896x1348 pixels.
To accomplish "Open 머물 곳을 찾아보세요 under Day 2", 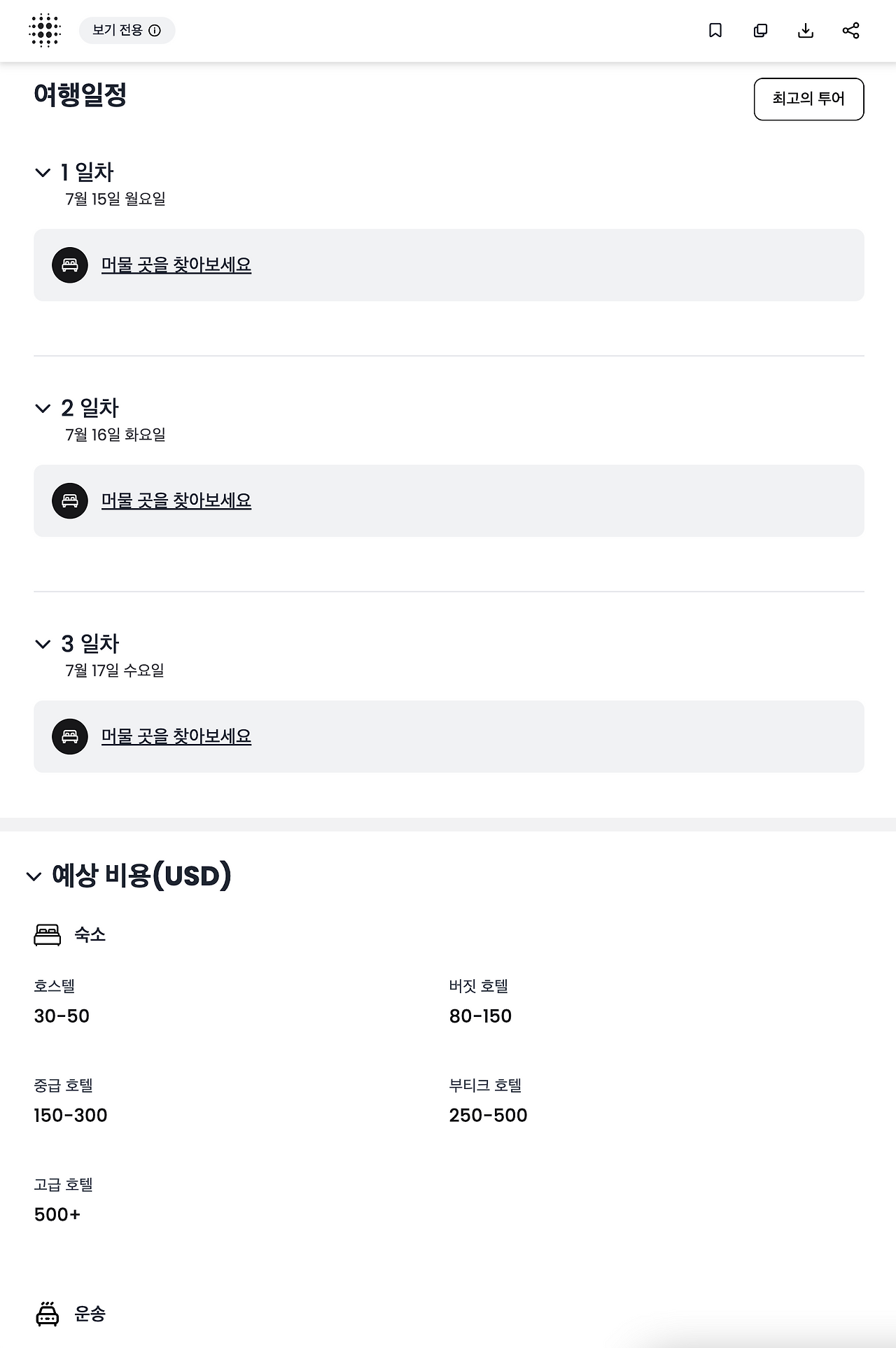I will [175, 501].
